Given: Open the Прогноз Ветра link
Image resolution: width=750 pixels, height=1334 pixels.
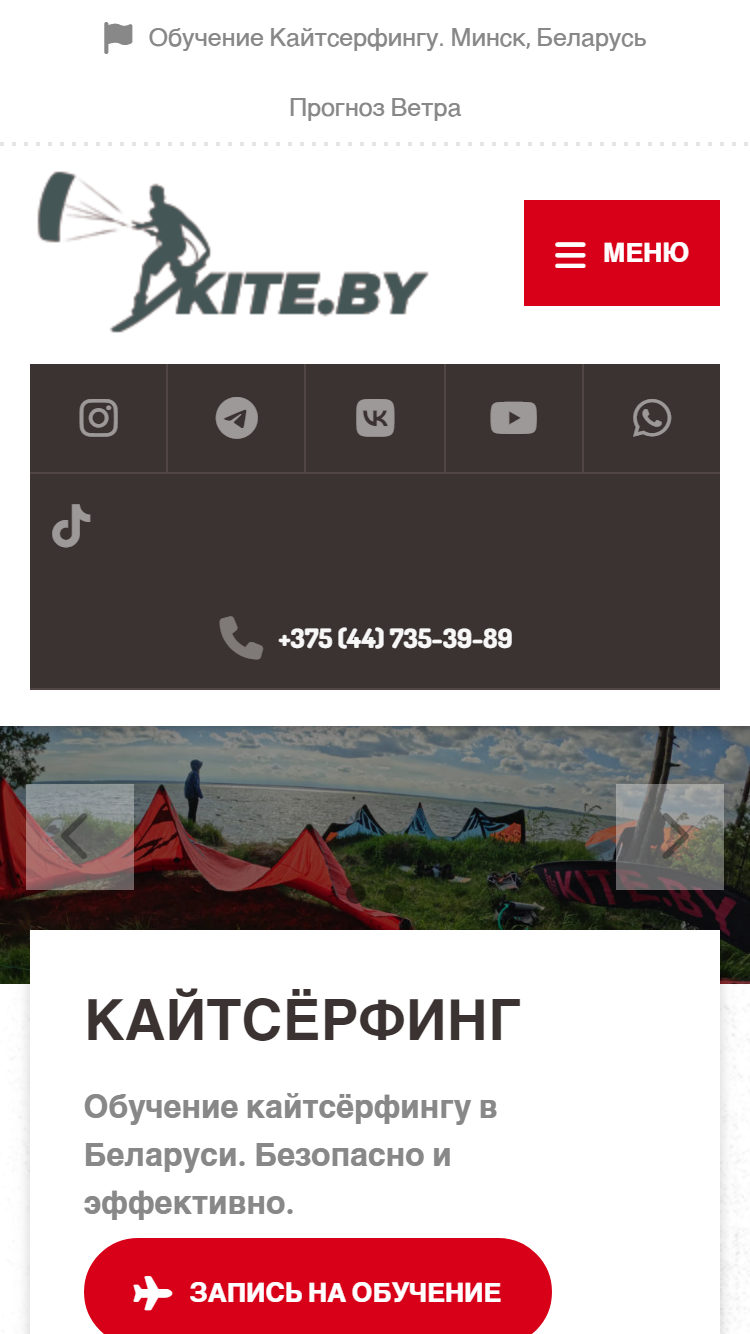Looking at the screenshot, I should pos(375,108).
